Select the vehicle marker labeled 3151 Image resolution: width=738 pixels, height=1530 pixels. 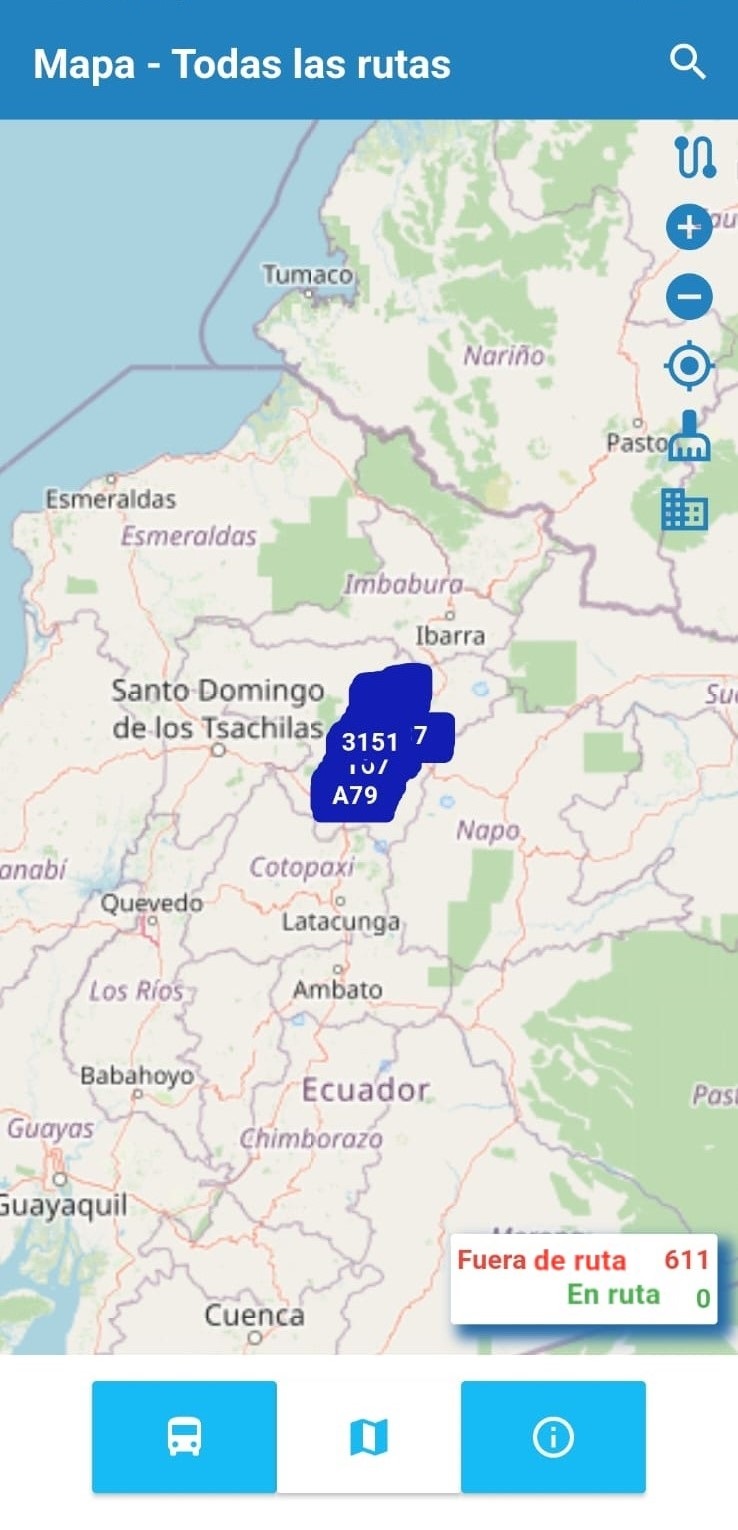pos(369,742)
